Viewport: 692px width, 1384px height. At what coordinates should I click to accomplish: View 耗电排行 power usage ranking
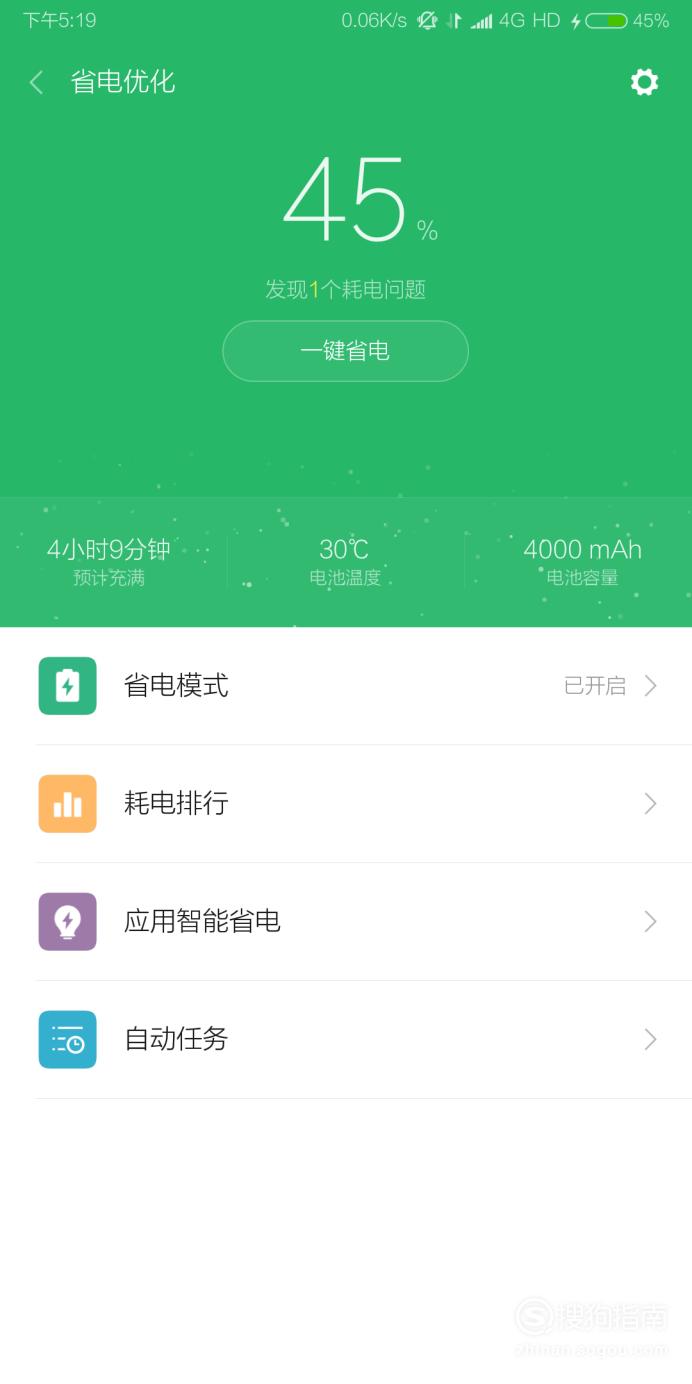[346, 804]
